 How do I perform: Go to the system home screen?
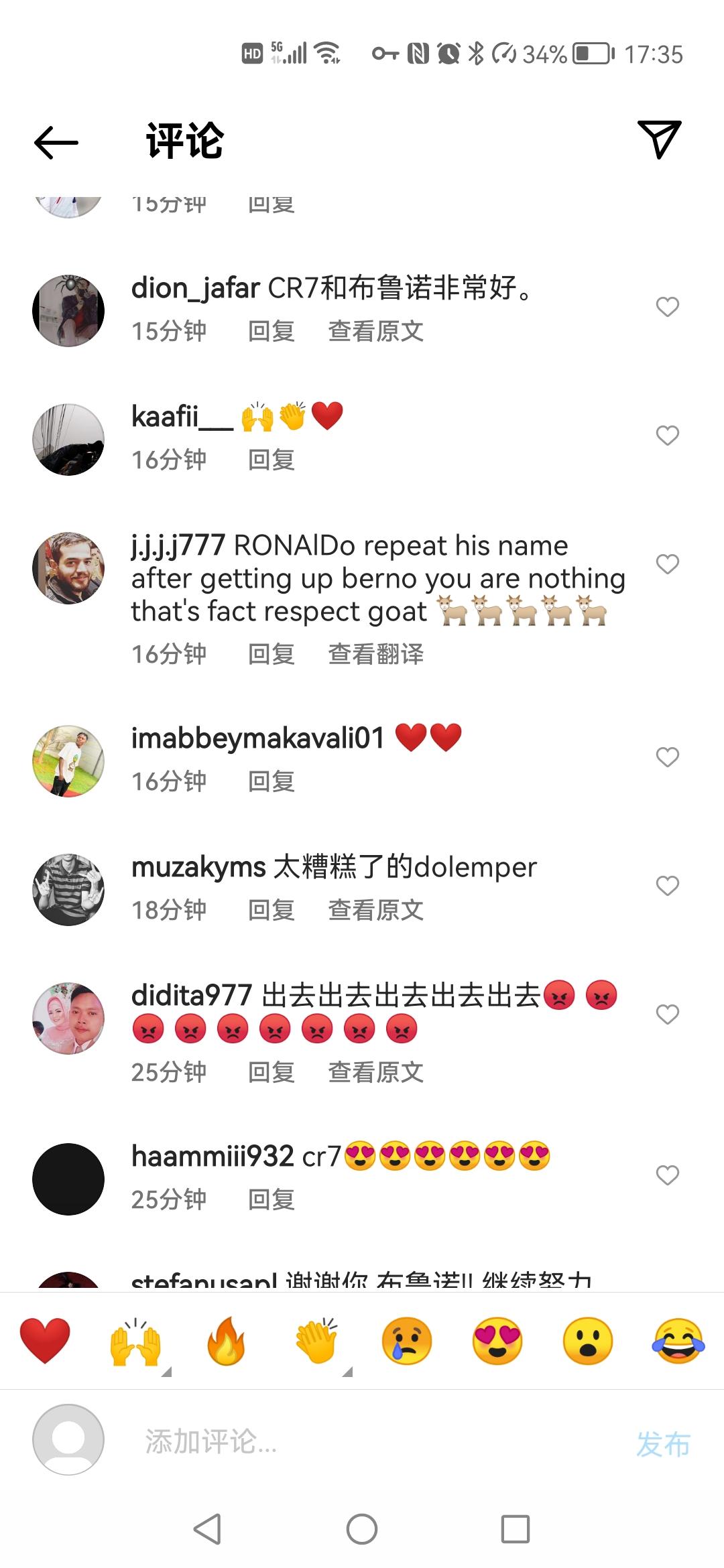pos(362,1529)
